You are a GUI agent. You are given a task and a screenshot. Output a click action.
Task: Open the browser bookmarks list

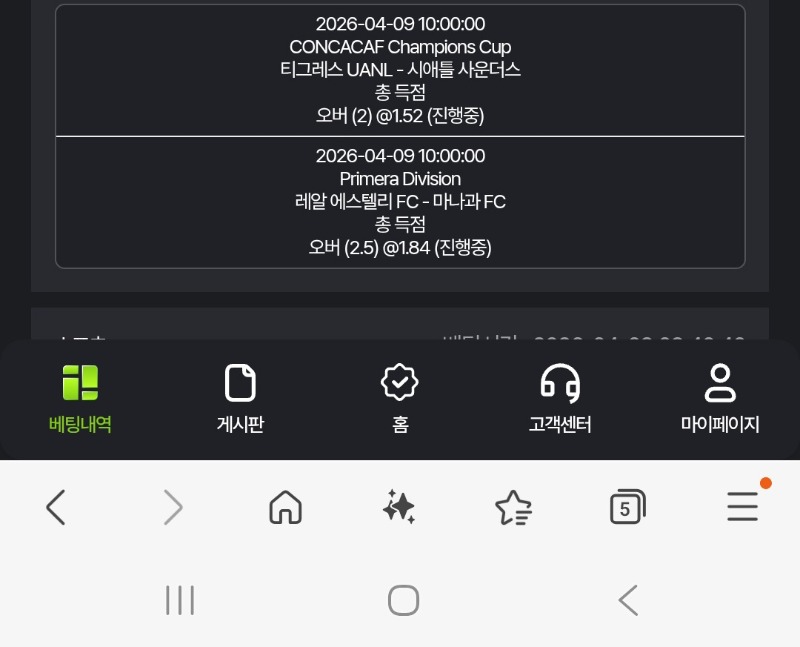(x=513, y=508)
